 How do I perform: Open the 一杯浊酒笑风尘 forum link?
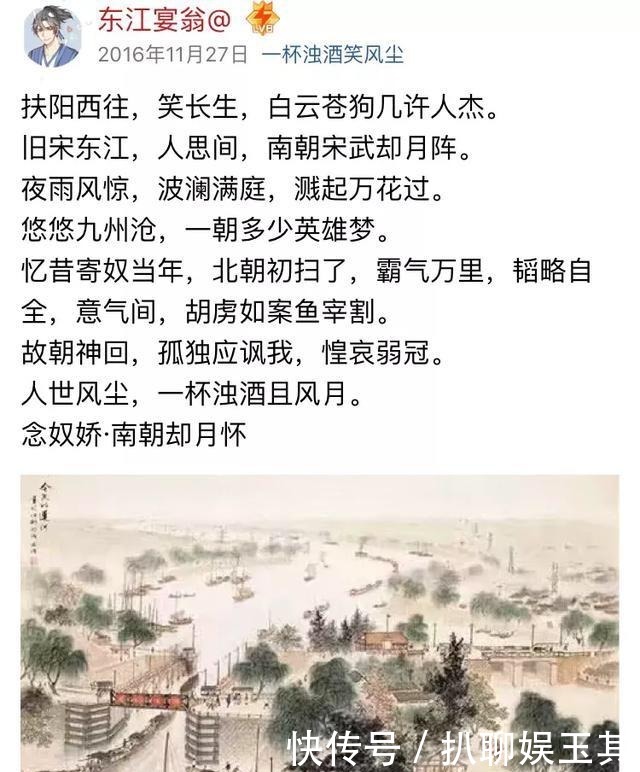tap(332, 54)
